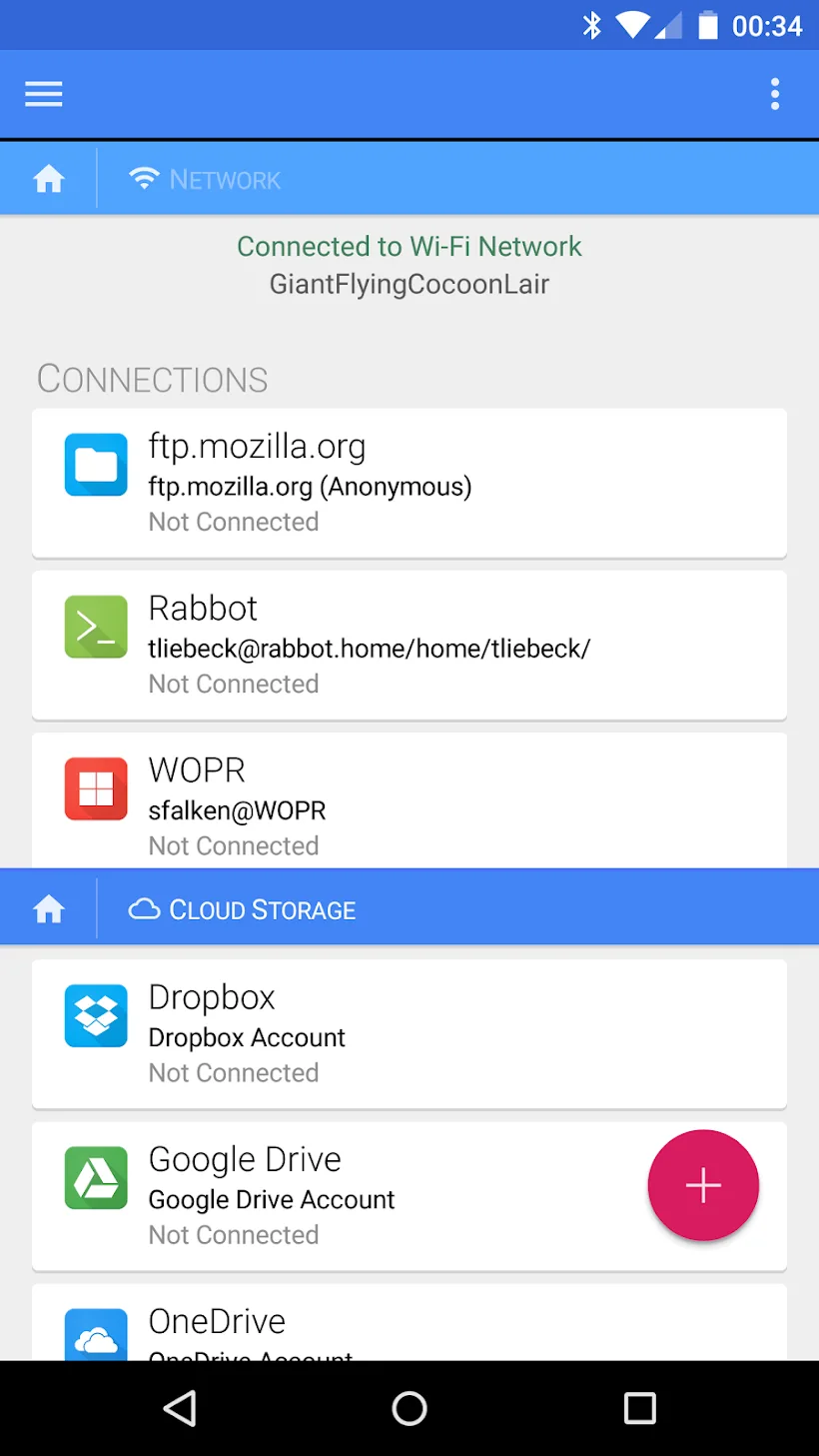Open the hamburger drawer menu

44,94
